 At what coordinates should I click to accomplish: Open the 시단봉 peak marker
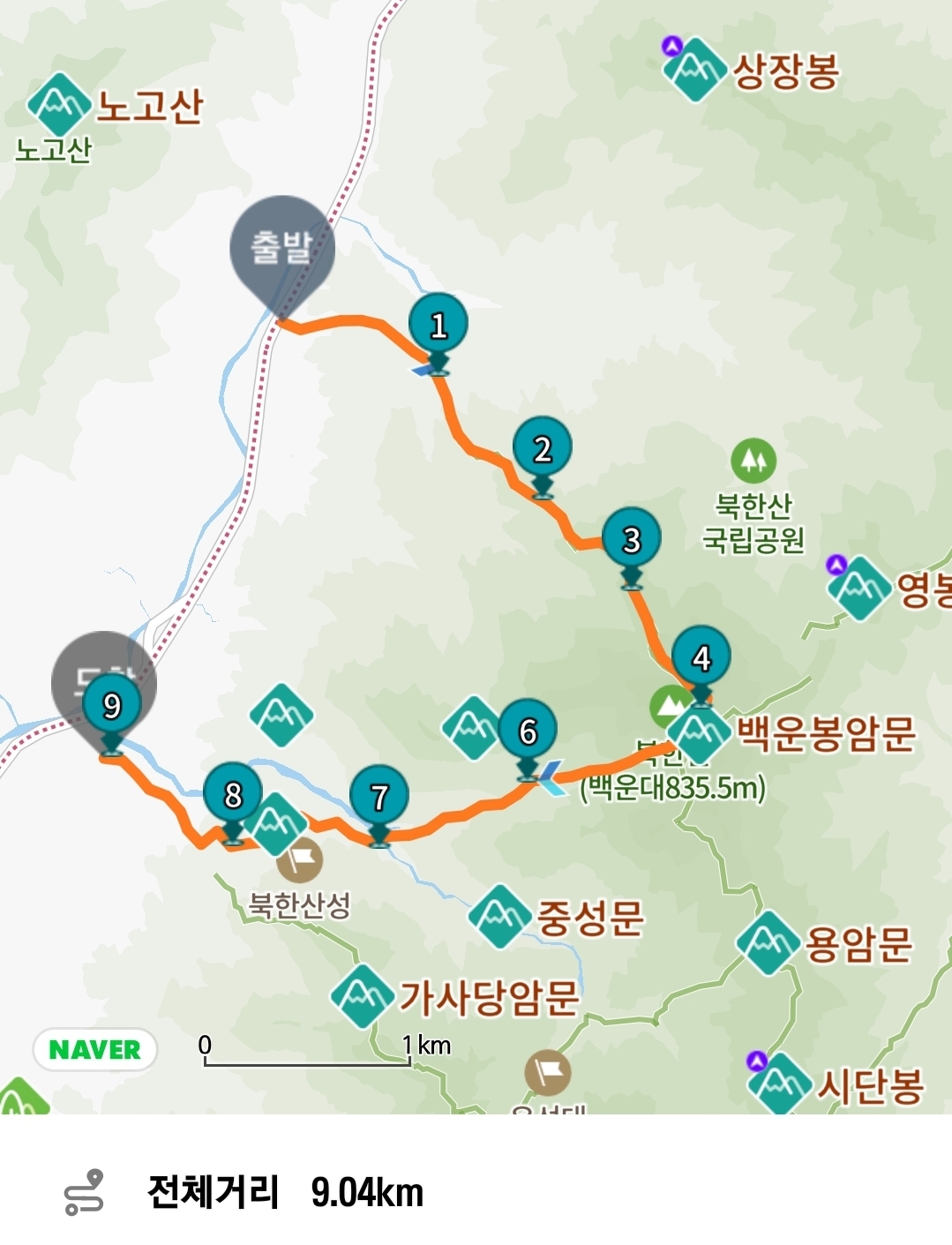779,1084
